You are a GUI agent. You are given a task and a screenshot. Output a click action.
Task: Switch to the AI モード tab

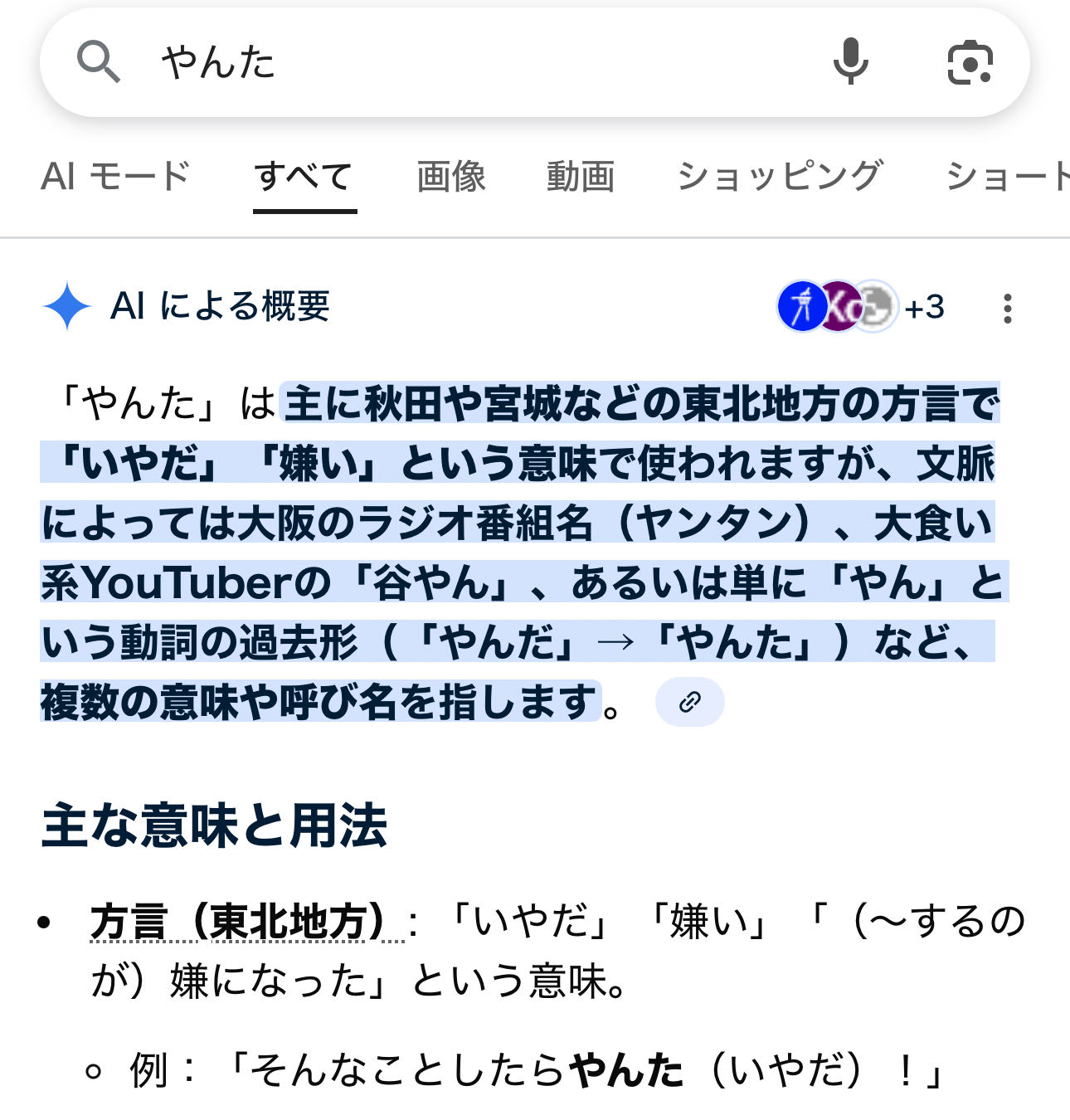(x=115, y=177)
